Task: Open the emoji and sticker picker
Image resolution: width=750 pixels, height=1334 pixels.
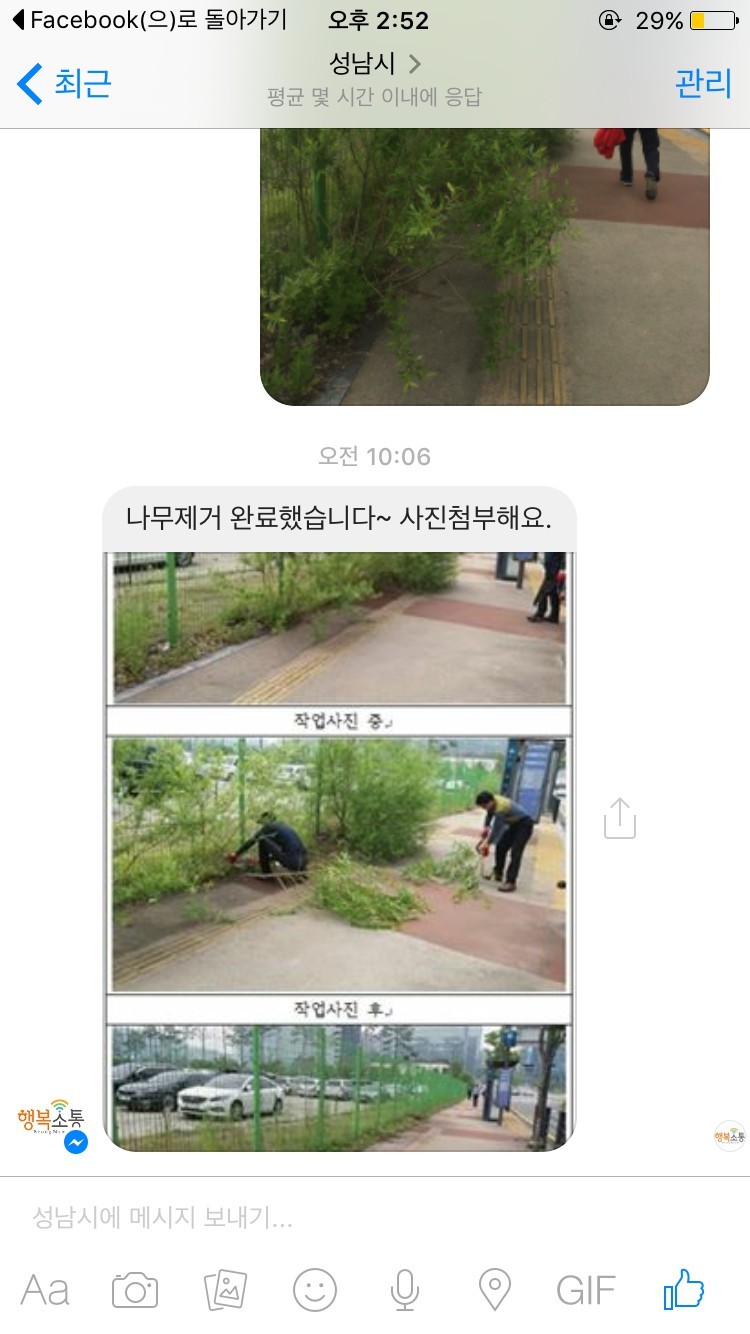Action: coord(315,1290)
